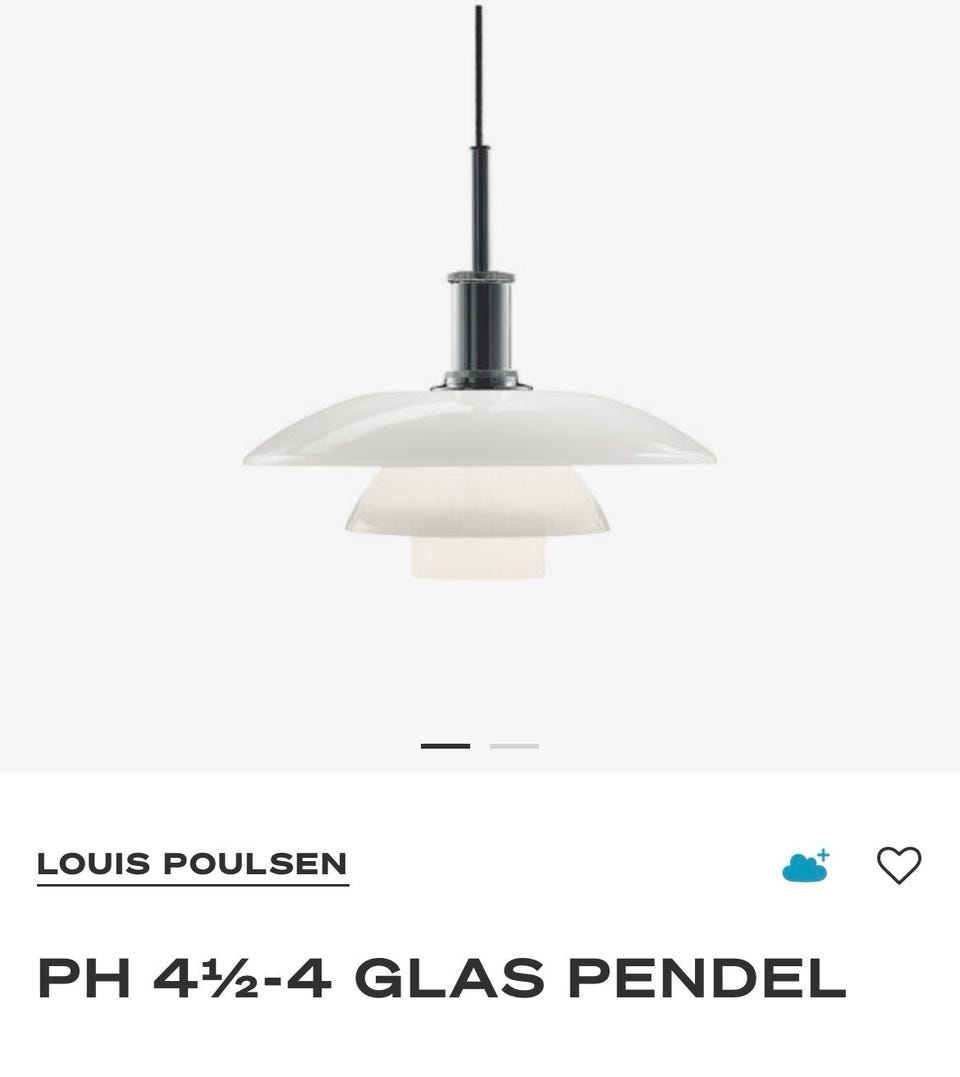Open wishlist using the heart outline icon

[899, 867]
